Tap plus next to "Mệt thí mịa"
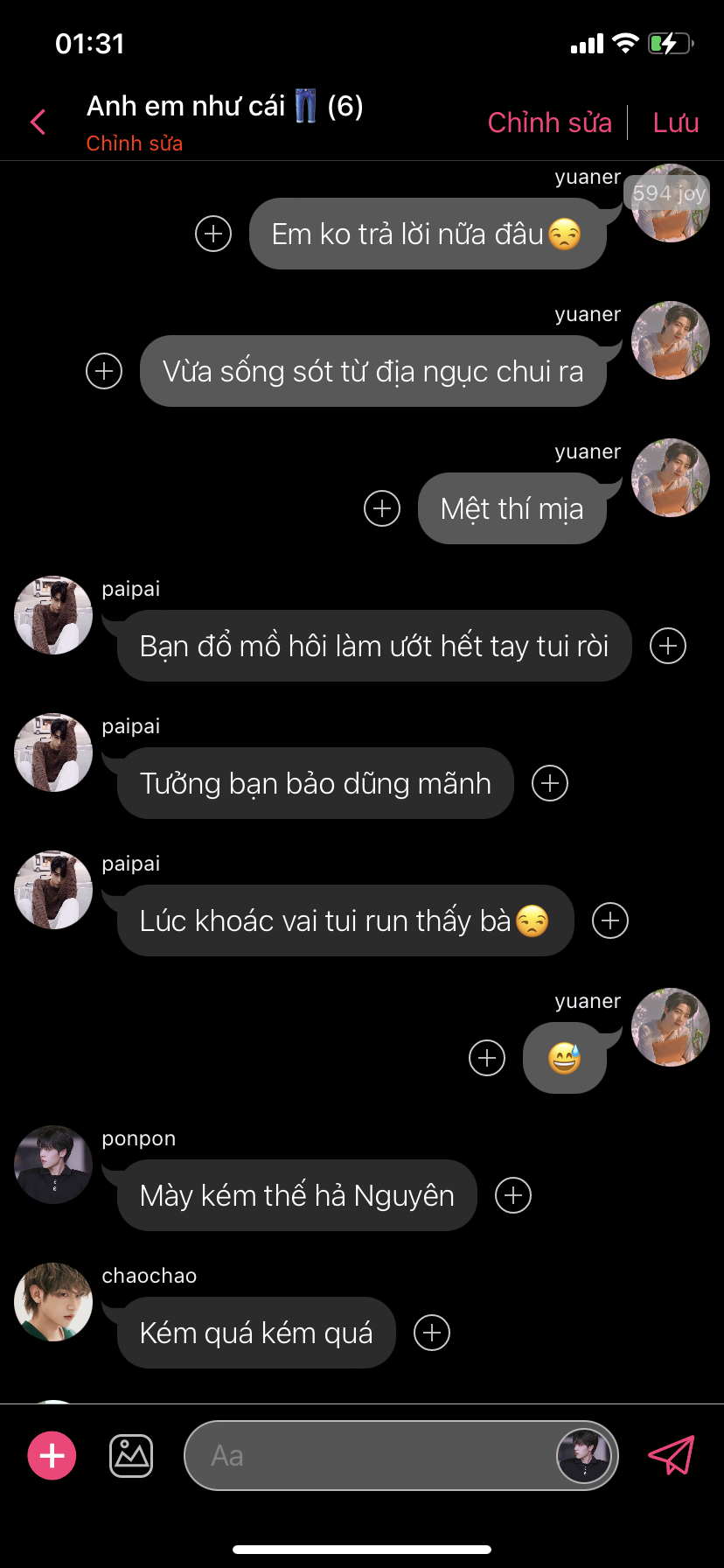 (382, 508)
